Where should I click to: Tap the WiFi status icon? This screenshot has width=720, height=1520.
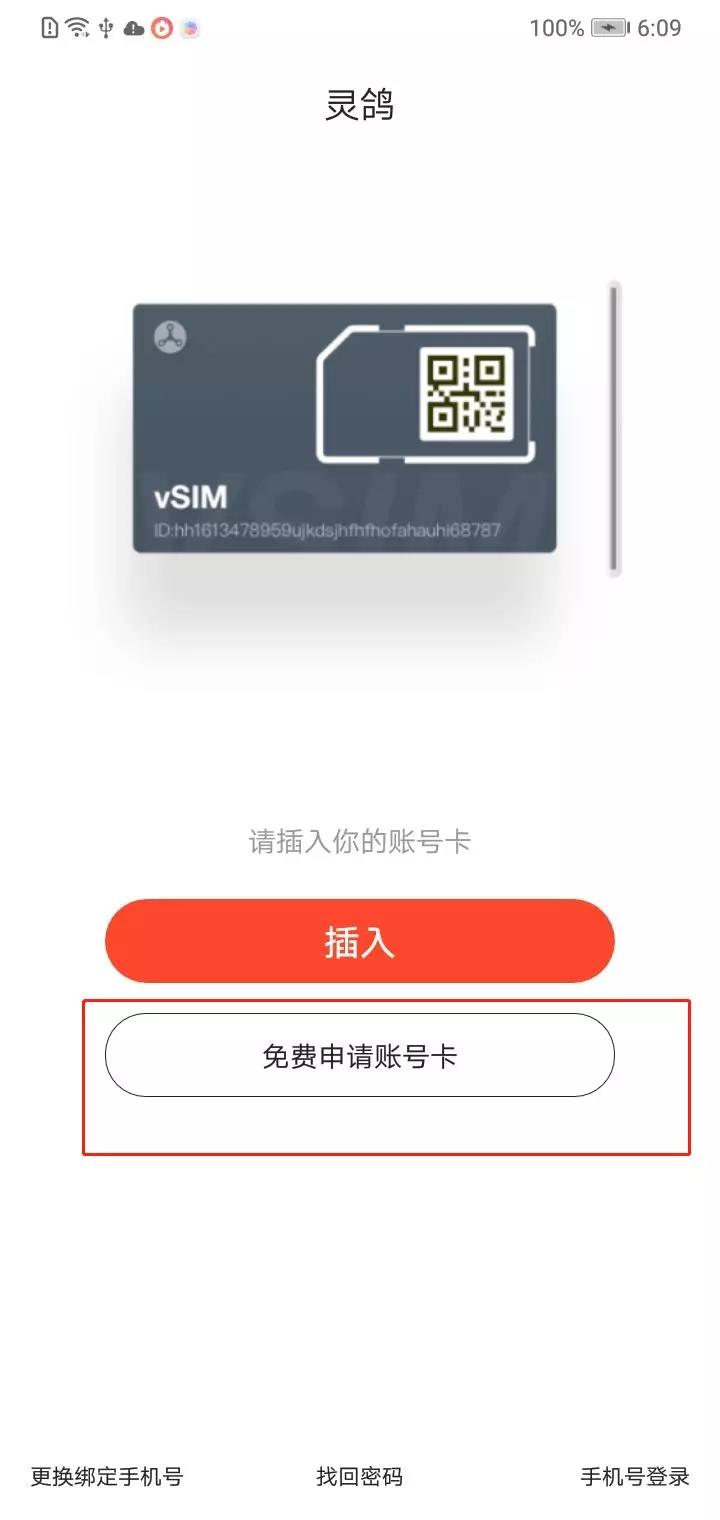point(76,28)
